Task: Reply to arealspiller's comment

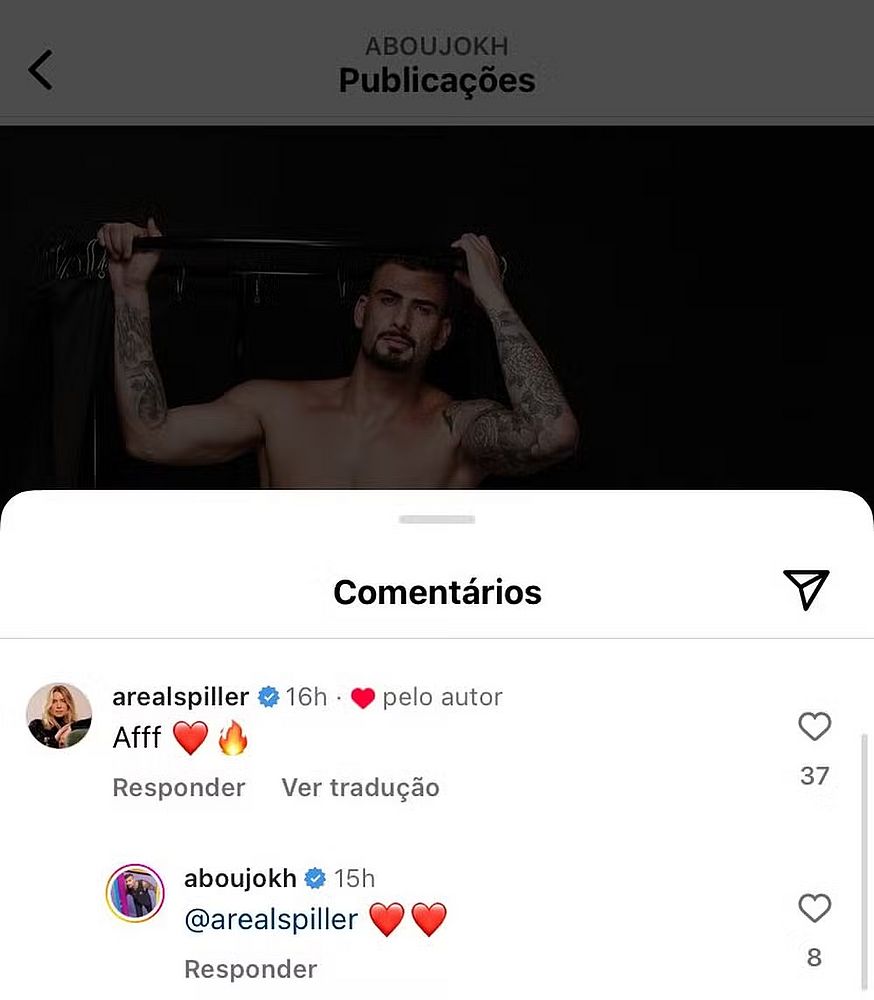Action: click(x=178, y=788)
